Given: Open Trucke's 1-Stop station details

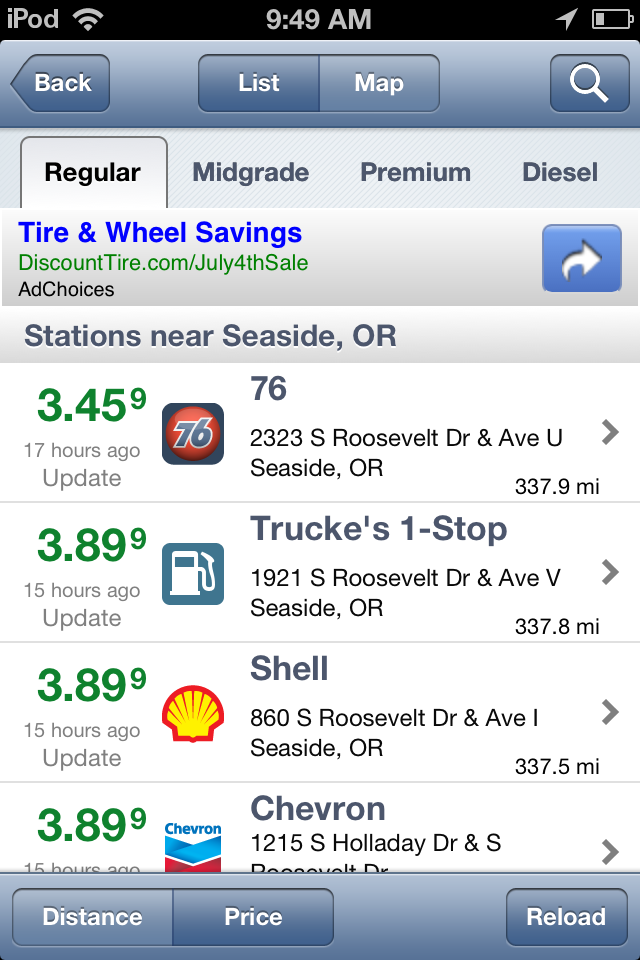Looking at the screenshot, I should pos(420,572).
